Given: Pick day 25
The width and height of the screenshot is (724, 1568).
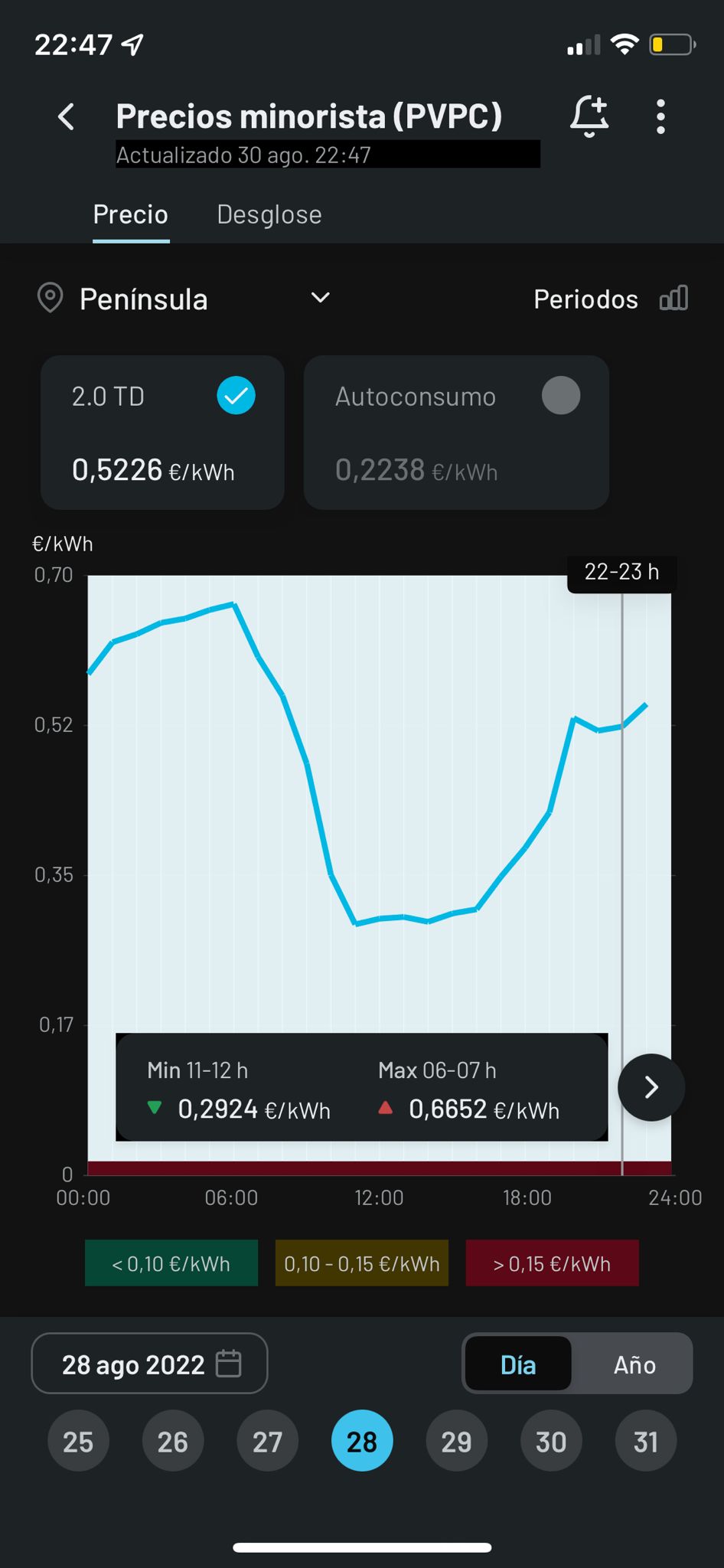Looking at the screenshot, I should click(78, 1442).
